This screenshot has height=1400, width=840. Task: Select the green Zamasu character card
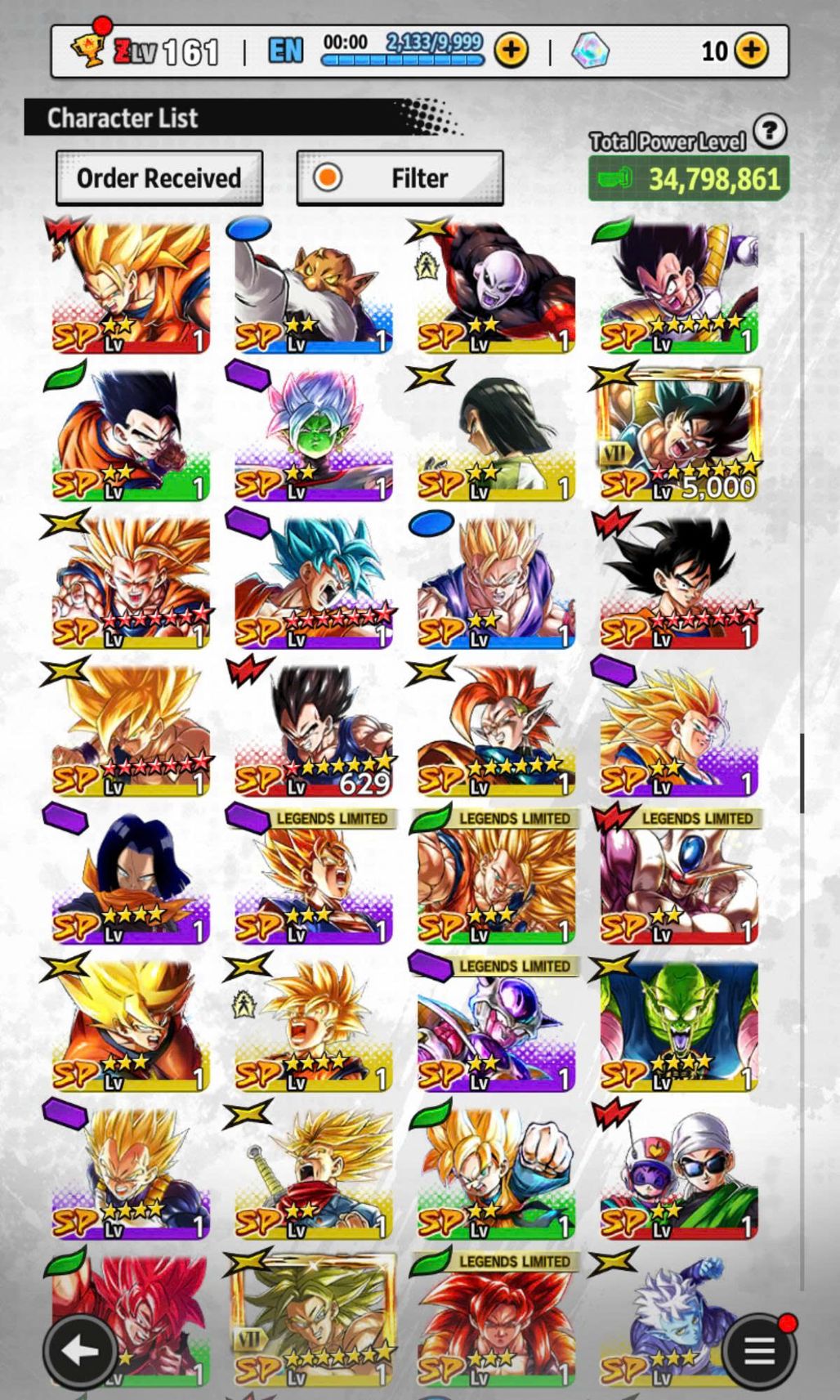click(314, 434)
